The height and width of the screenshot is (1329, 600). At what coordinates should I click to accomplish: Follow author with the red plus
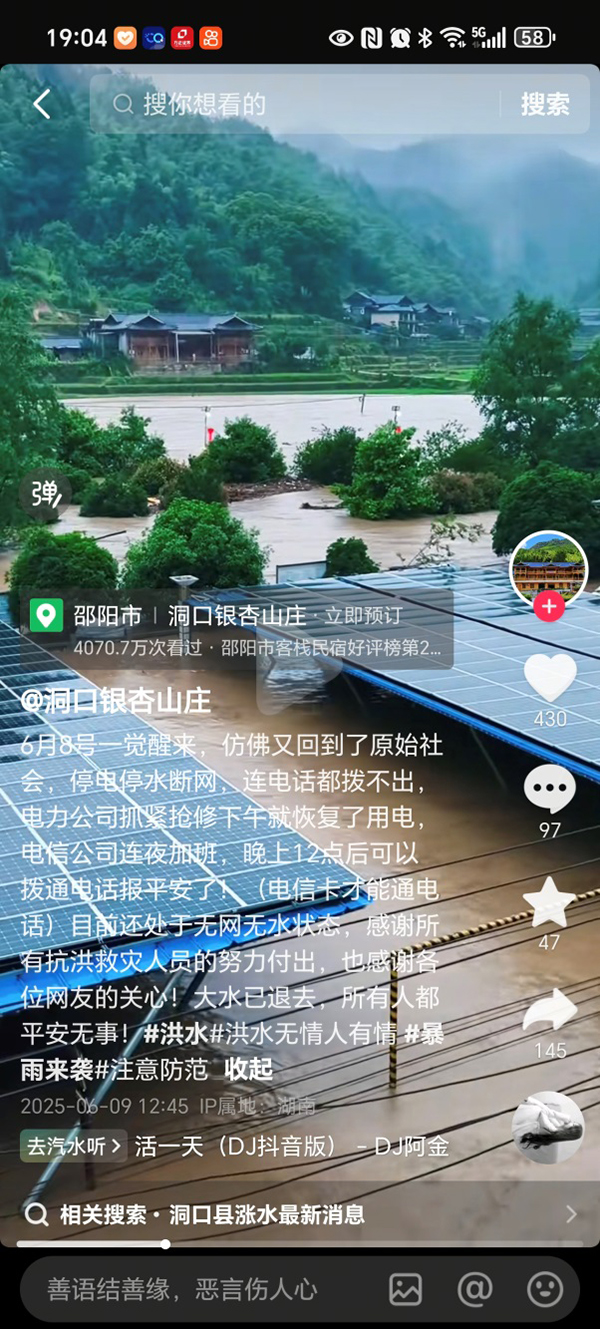pyautogui.click(x=548, y=606)
